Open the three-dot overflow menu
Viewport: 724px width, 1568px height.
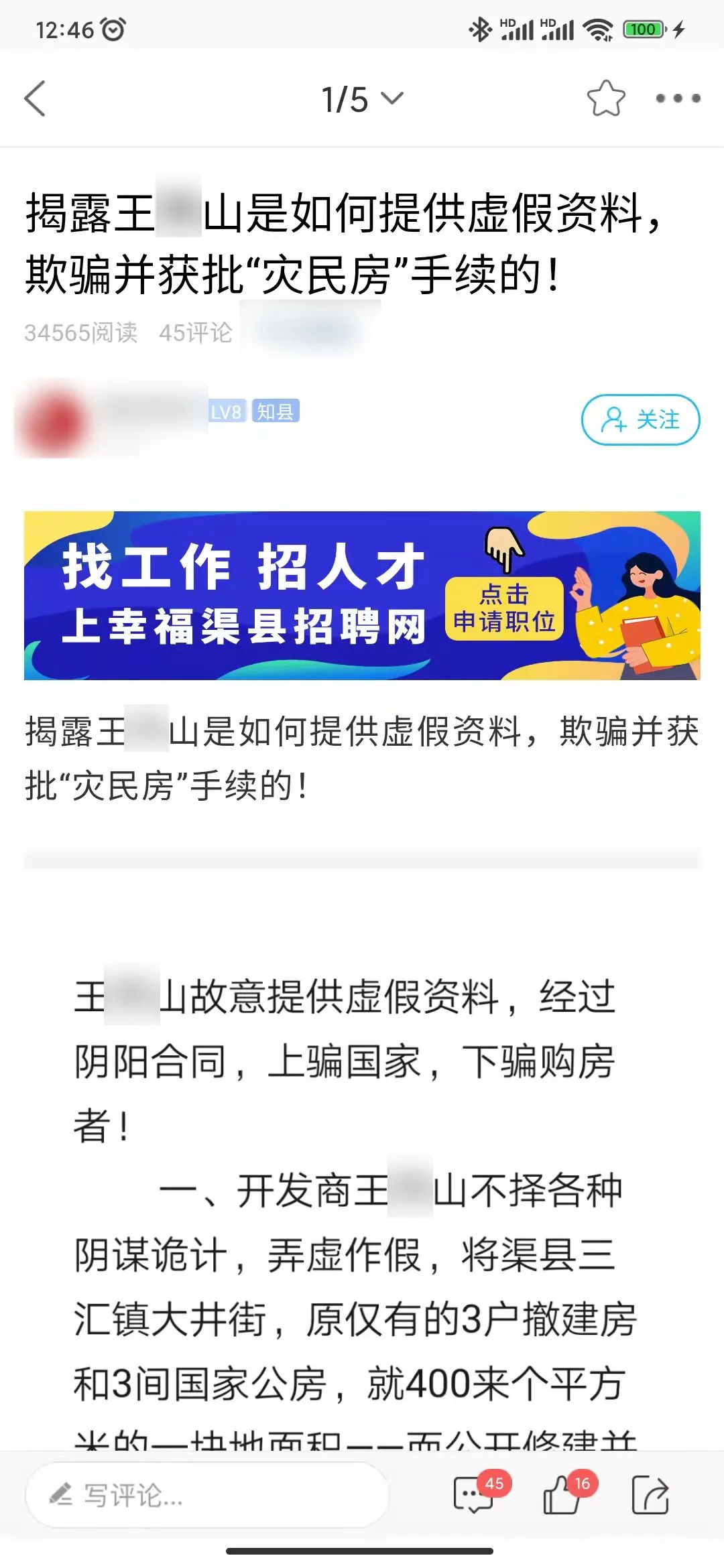coord(678,99)
